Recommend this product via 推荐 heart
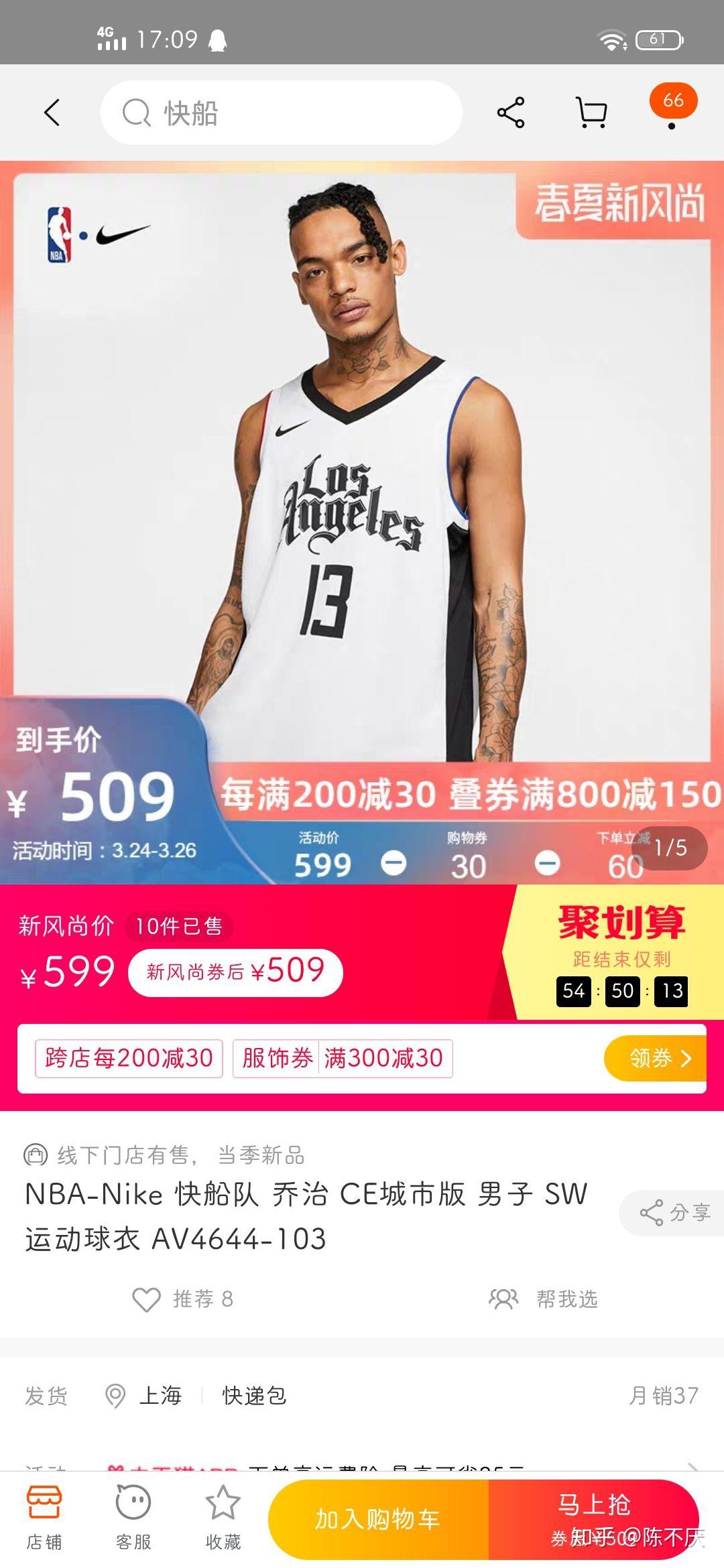724x1568 pixels. point(182,1299)
